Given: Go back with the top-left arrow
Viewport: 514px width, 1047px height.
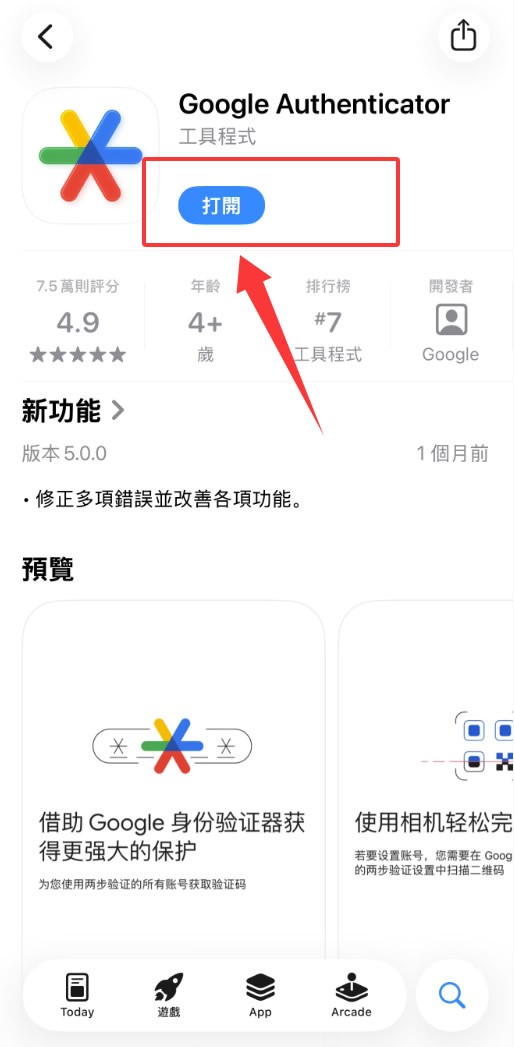Looking at the screenshot, I should point(46,37).
